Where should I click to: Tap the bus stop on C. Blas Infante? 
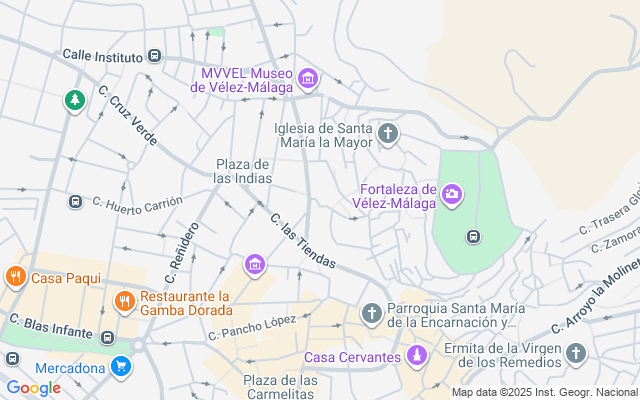(107, 335)
